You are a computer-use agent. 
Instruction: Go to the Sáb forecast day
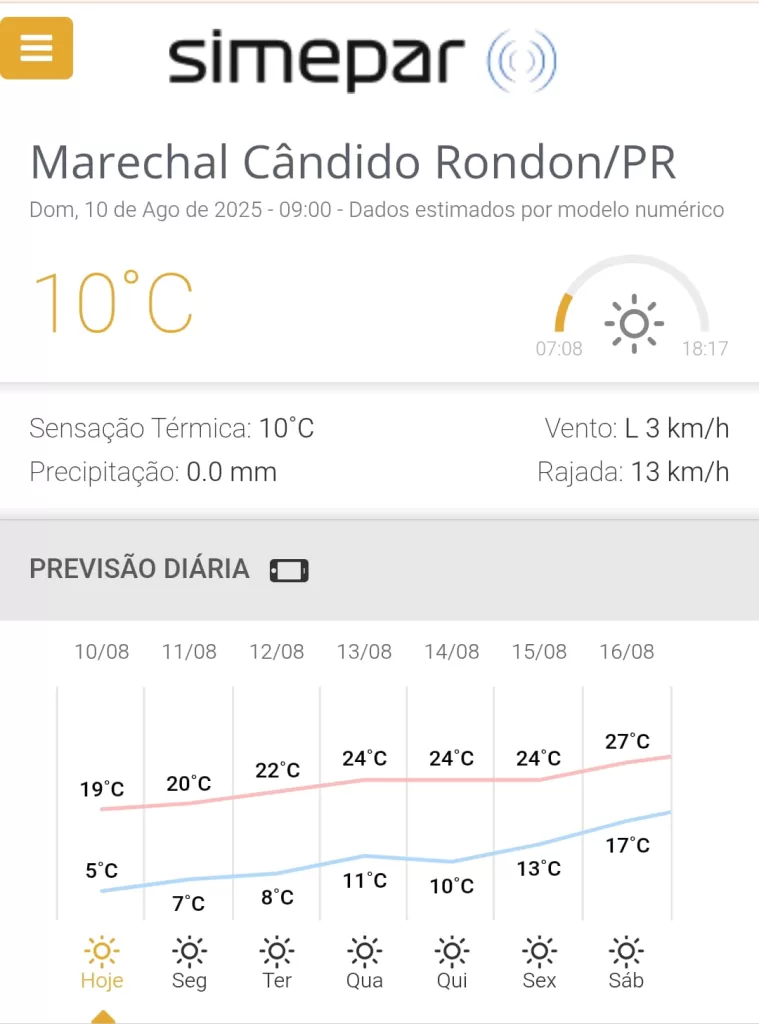(626, 963)
